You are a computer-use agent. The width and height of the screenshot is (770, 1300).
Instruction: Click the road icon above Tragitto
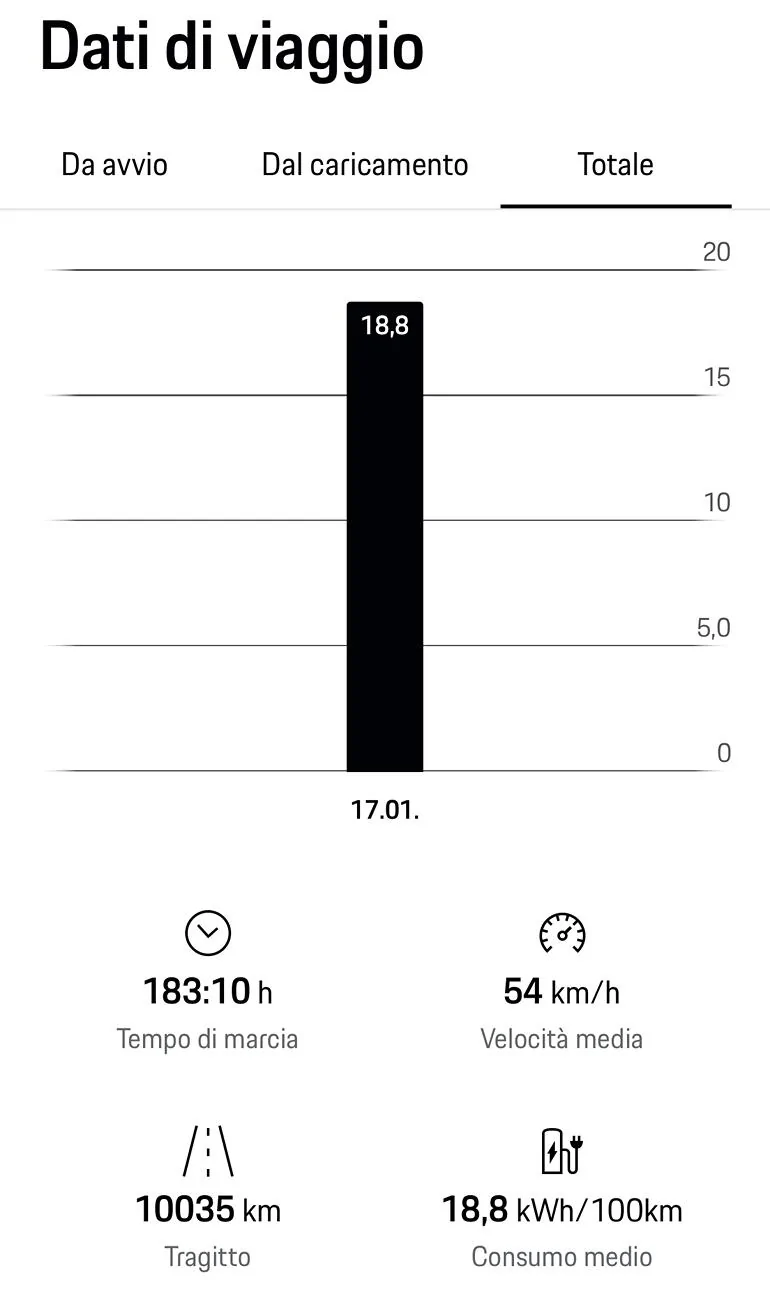click(207, 1150)
